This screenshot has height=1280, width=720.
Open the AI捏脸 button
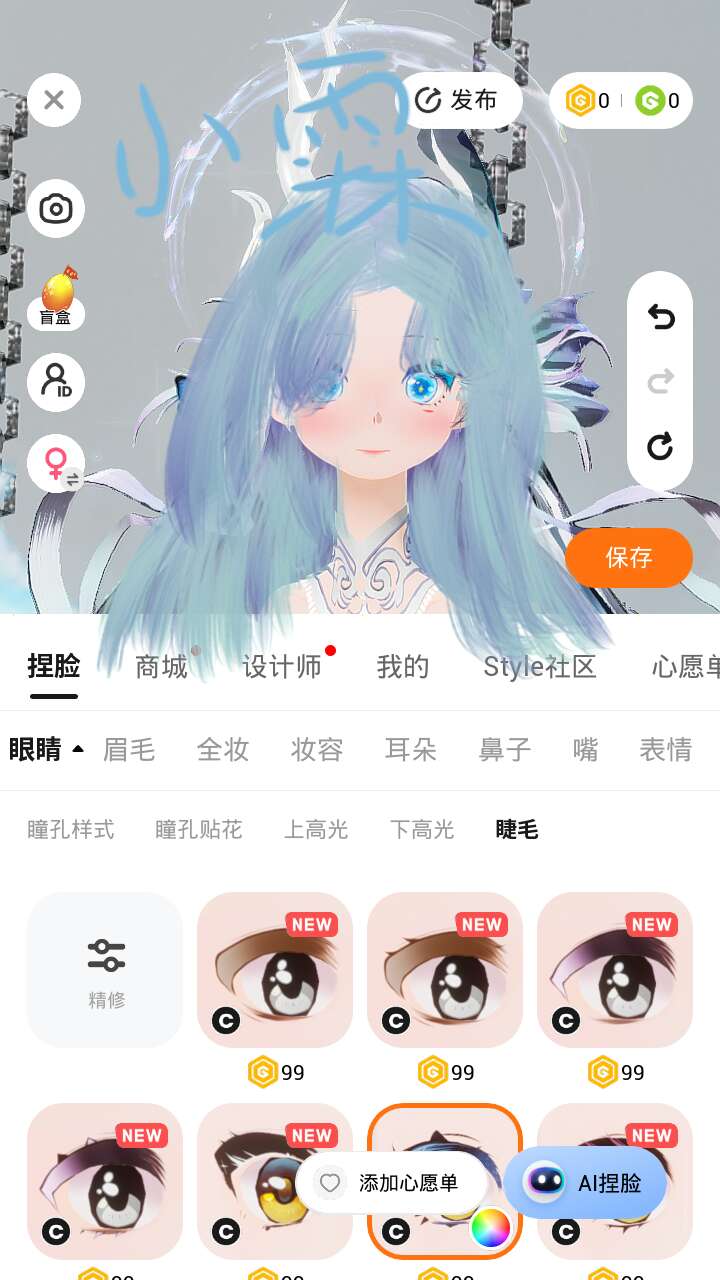[586, 1183]
